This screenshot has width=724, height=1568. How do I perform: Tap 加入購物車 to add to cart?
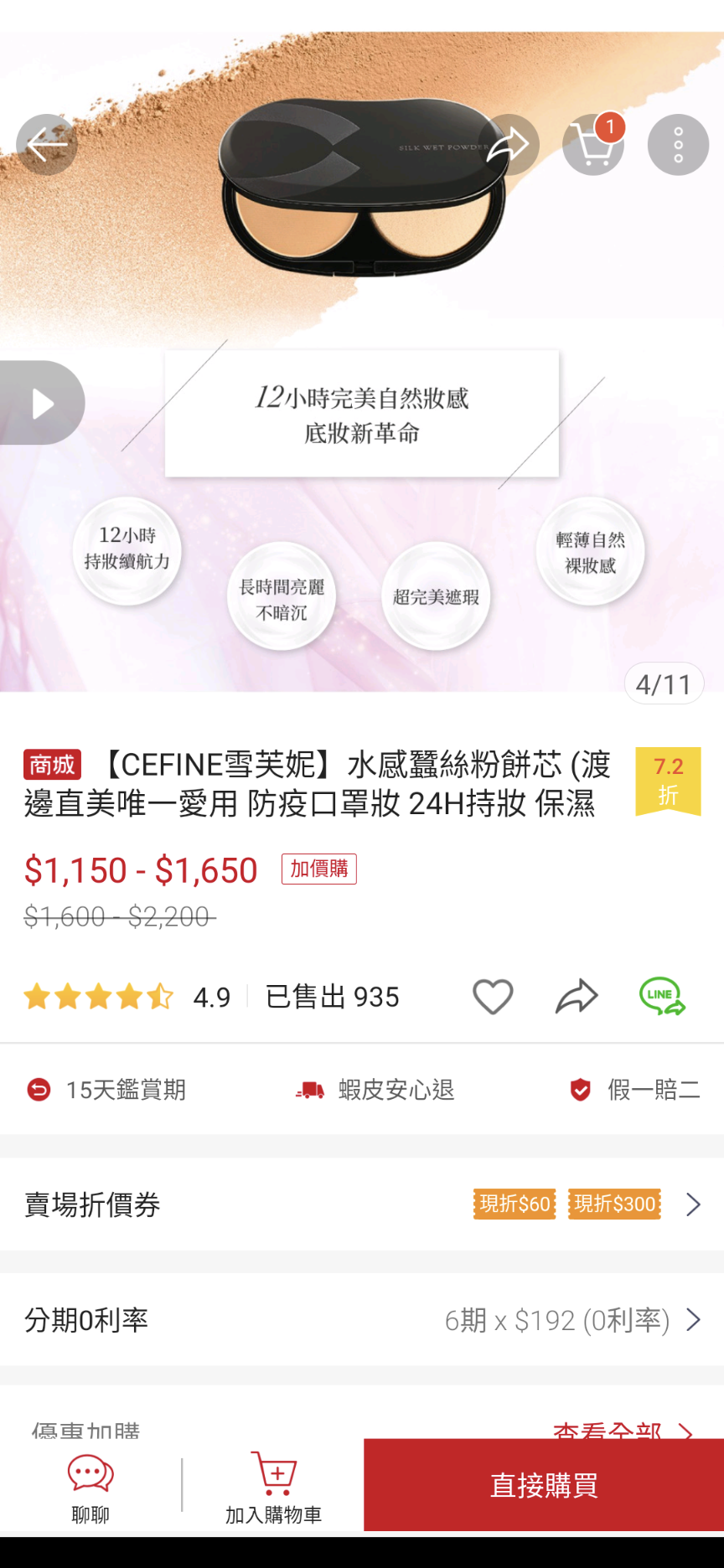pyautogui.click(x=273, y=1486)
